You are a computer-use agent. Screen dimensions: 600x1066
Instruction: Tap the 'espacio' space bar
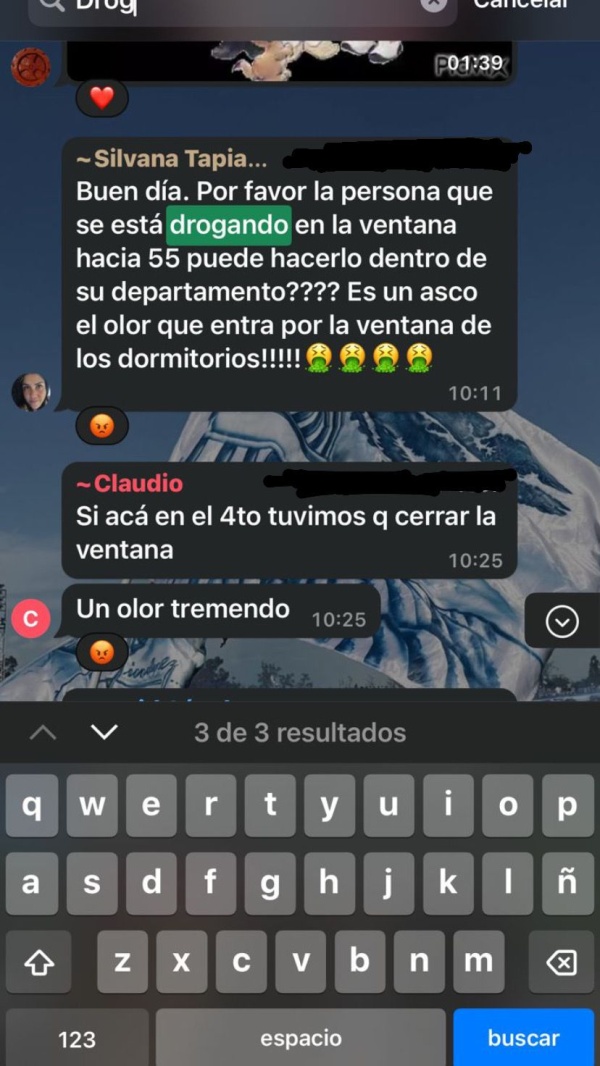300,1038
